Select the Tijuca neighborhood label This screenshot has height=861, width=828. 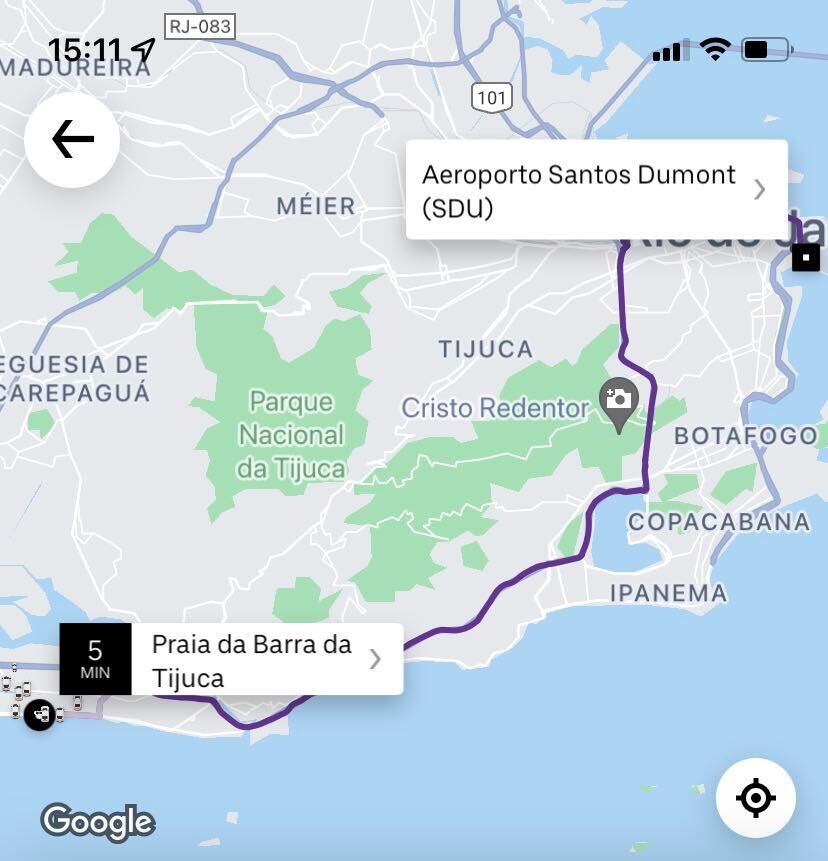pos(485,349)
